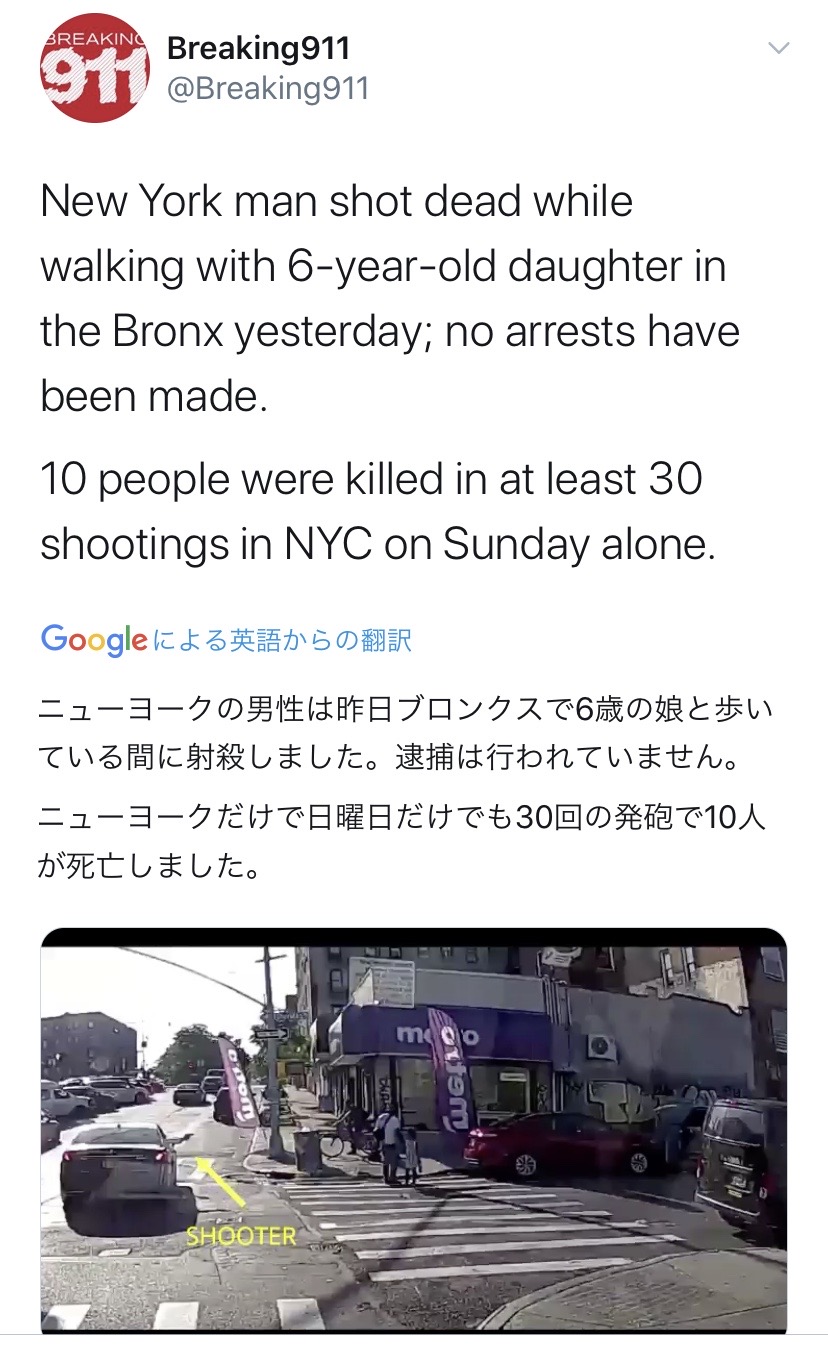Open the tweet options chevron menu

[777, 49]
